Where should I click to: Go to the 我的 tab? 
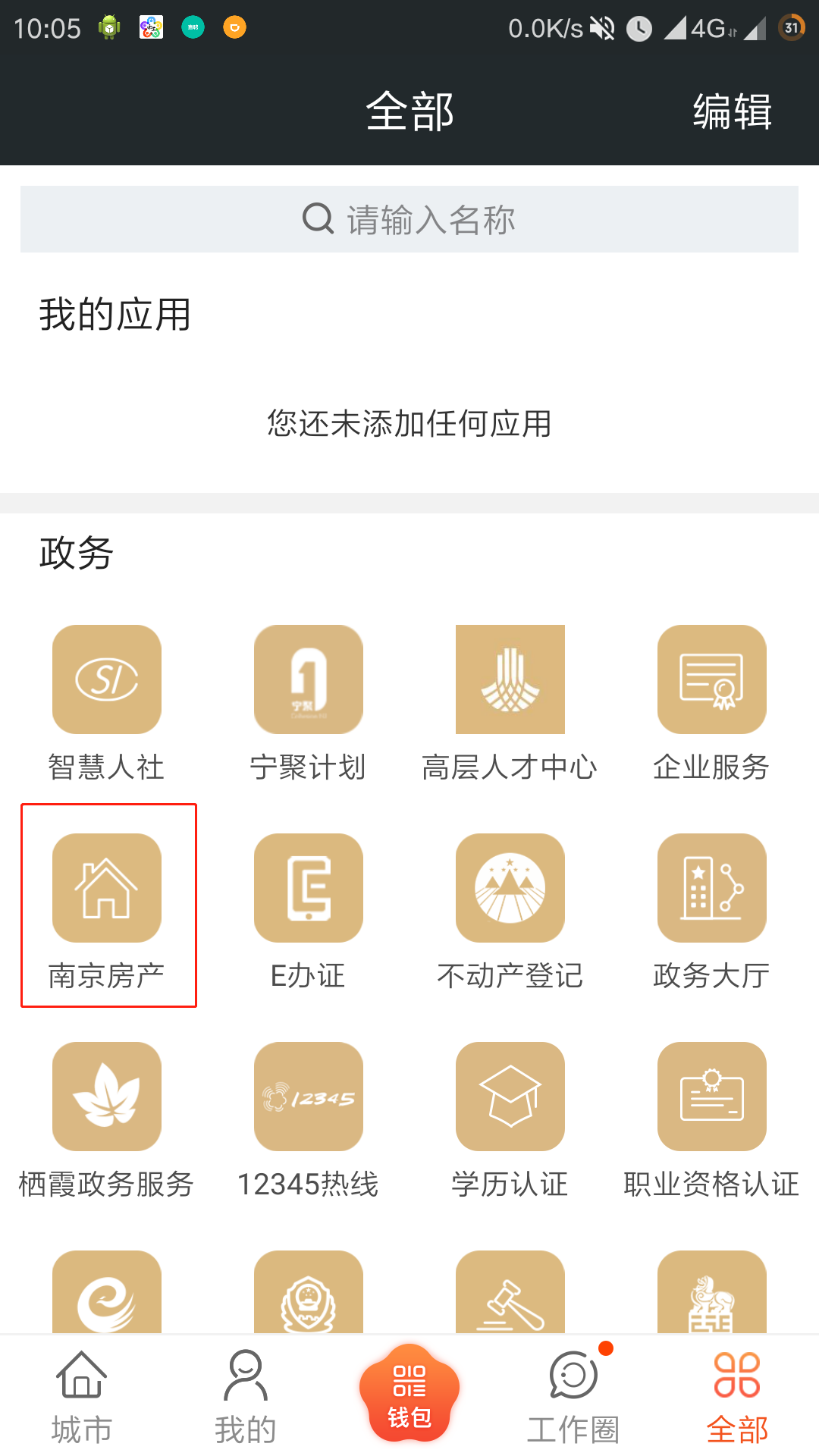point(245,1397)
